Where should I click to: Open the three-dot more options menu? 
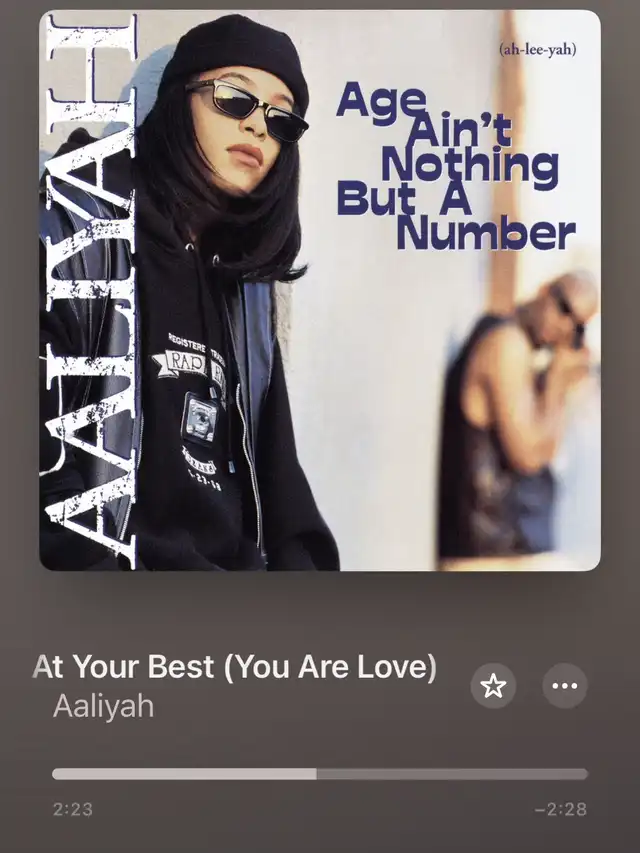(565, 686)
